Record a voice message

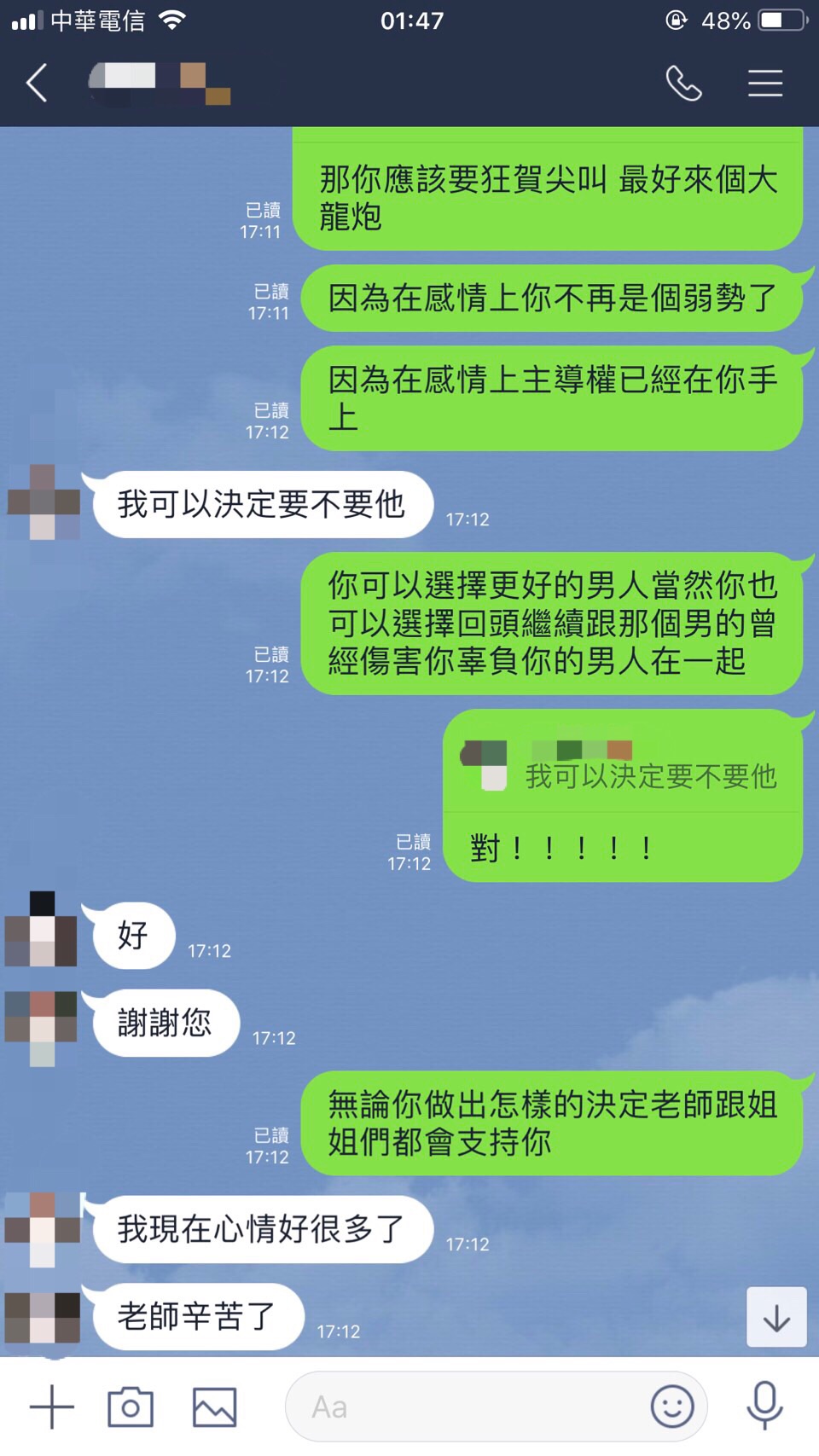pyautogui.click(x=764, y=1407)
